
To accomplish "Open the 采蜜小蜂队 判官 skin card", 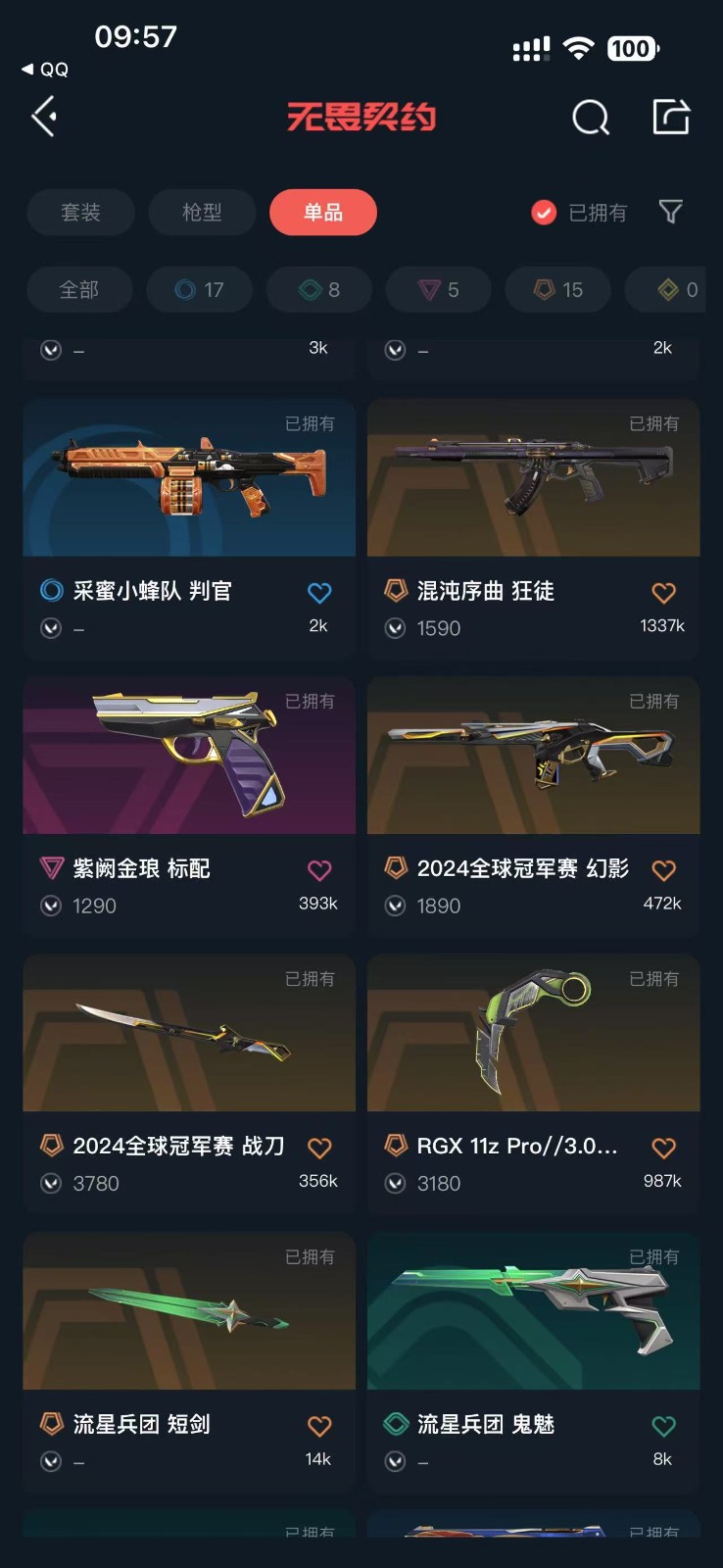I will pyautogui.click(x=189, y=480).
